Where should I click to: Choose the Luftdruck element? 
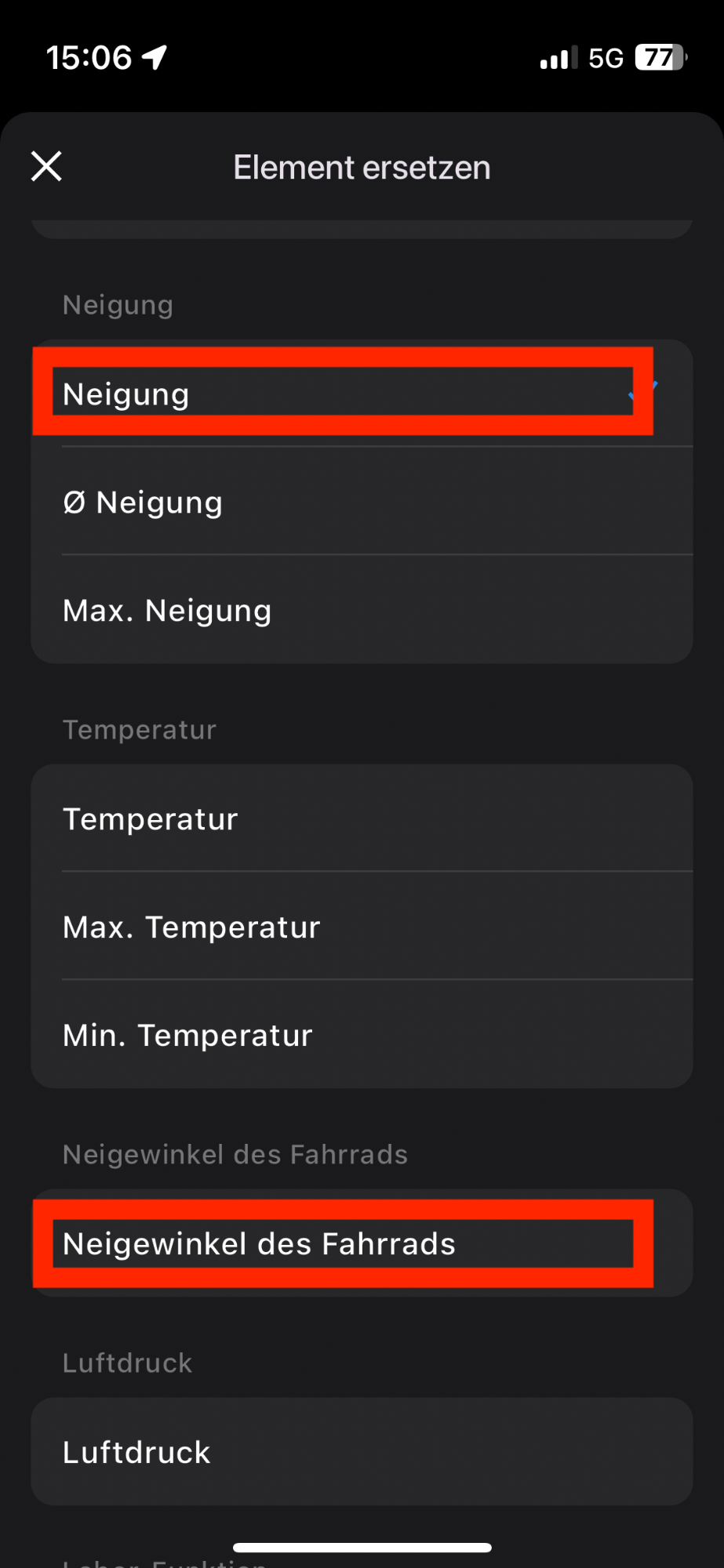[x=361, y=1452]
